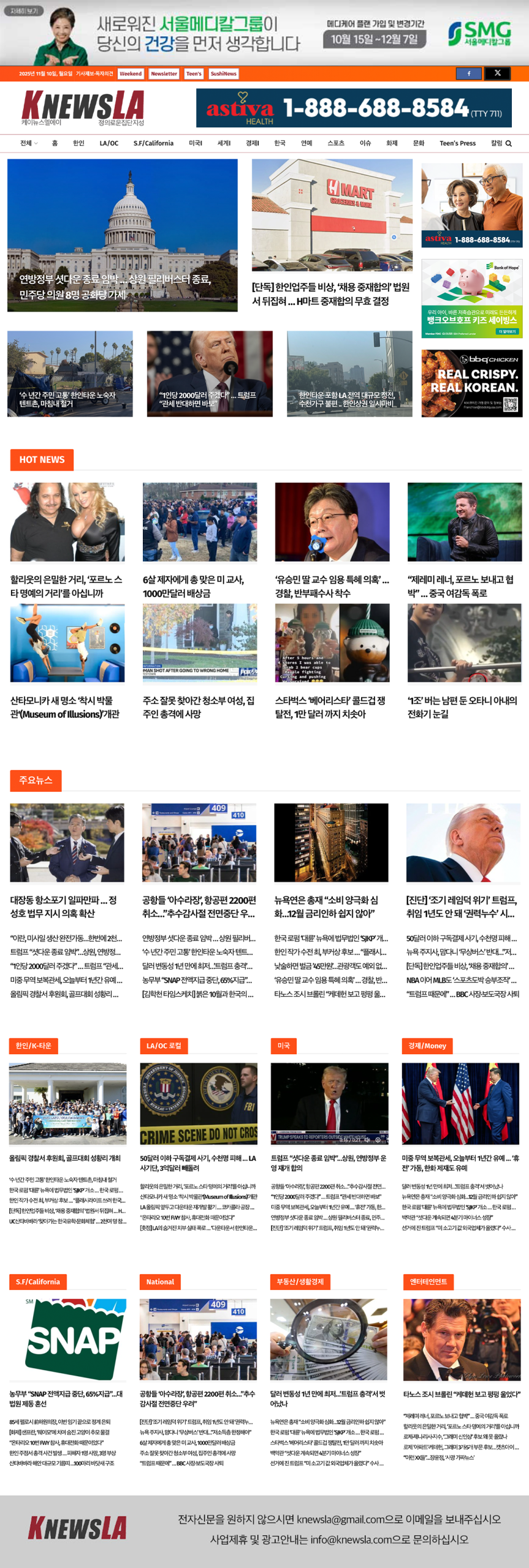Go to the 스포츠 nav section
The image size is (529, 1568).
pyautogui.click(x=335, y=143)
